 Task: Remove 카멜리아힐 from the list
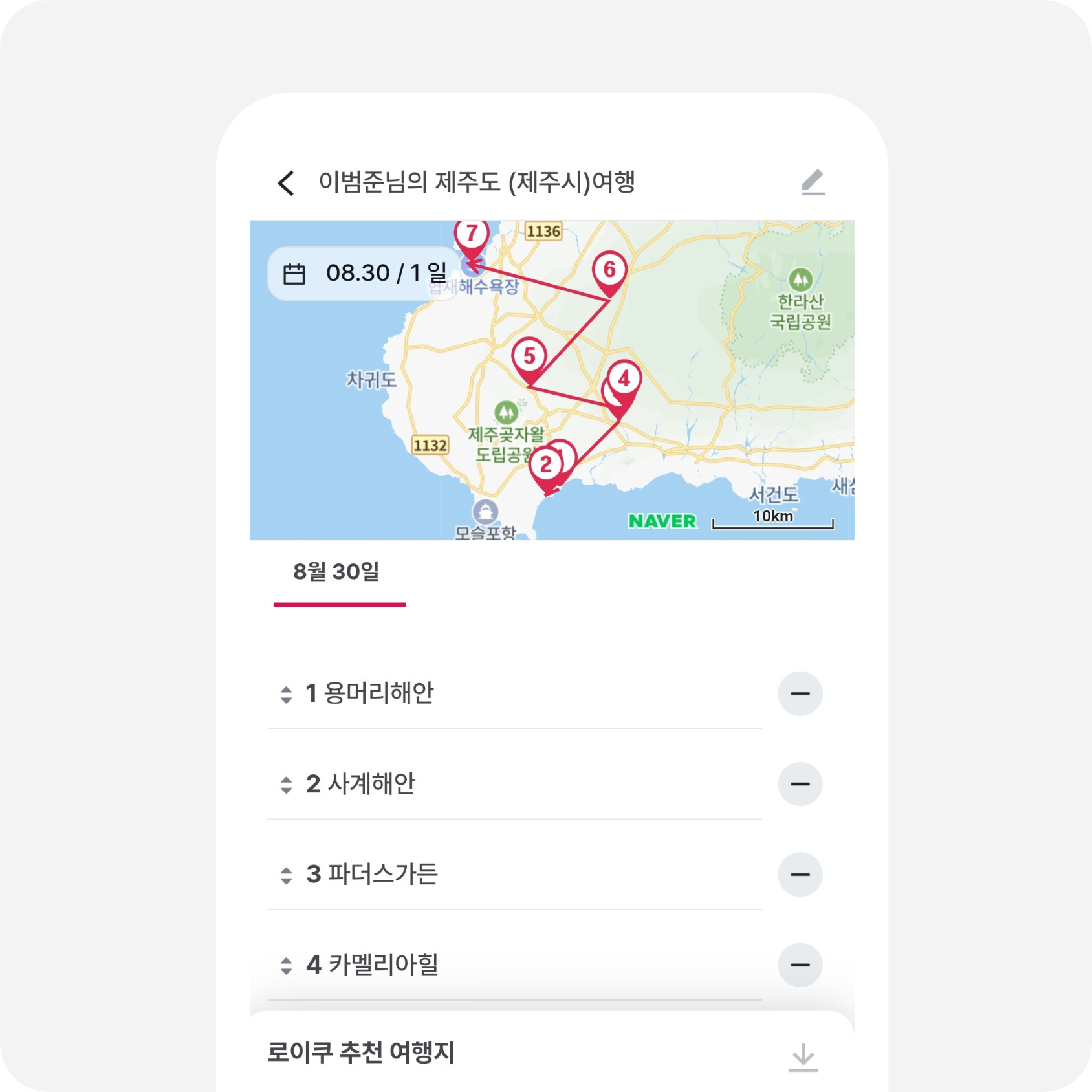[800, 965]
